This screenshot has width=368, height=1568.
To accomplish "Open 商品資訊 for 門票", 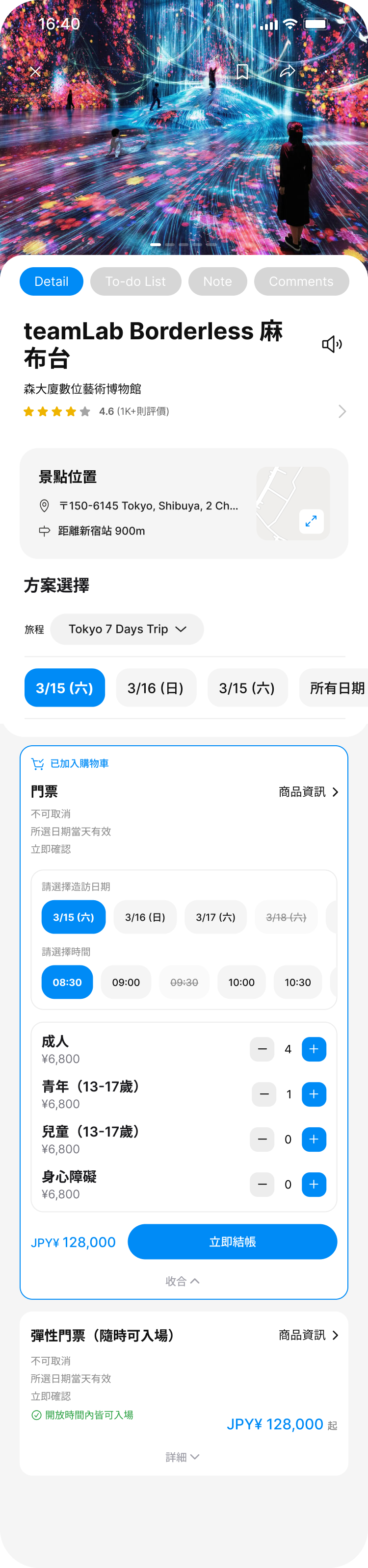I will (308, 792).
